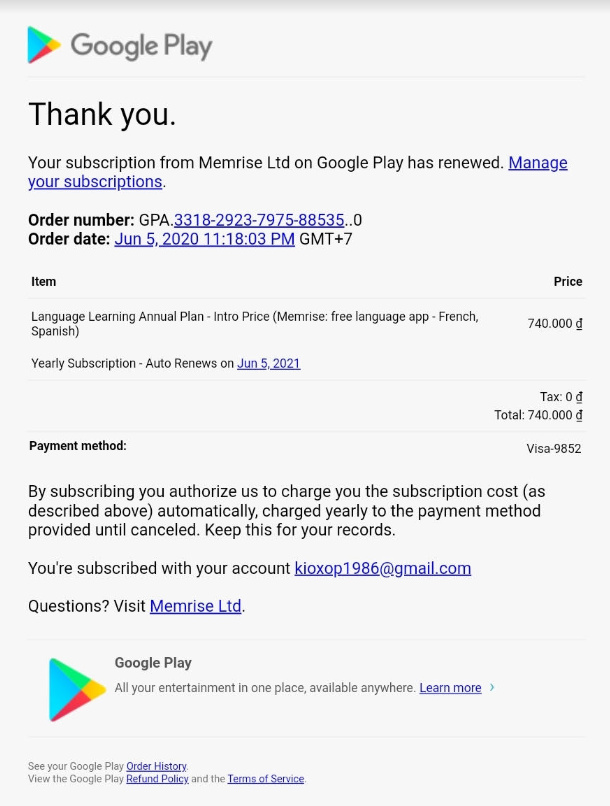The width and height of the screenshot is (610, 806).
Task: Open the kioxop1986@gmail.com account link
Action: pyautogui.click(x=382, y=568)
